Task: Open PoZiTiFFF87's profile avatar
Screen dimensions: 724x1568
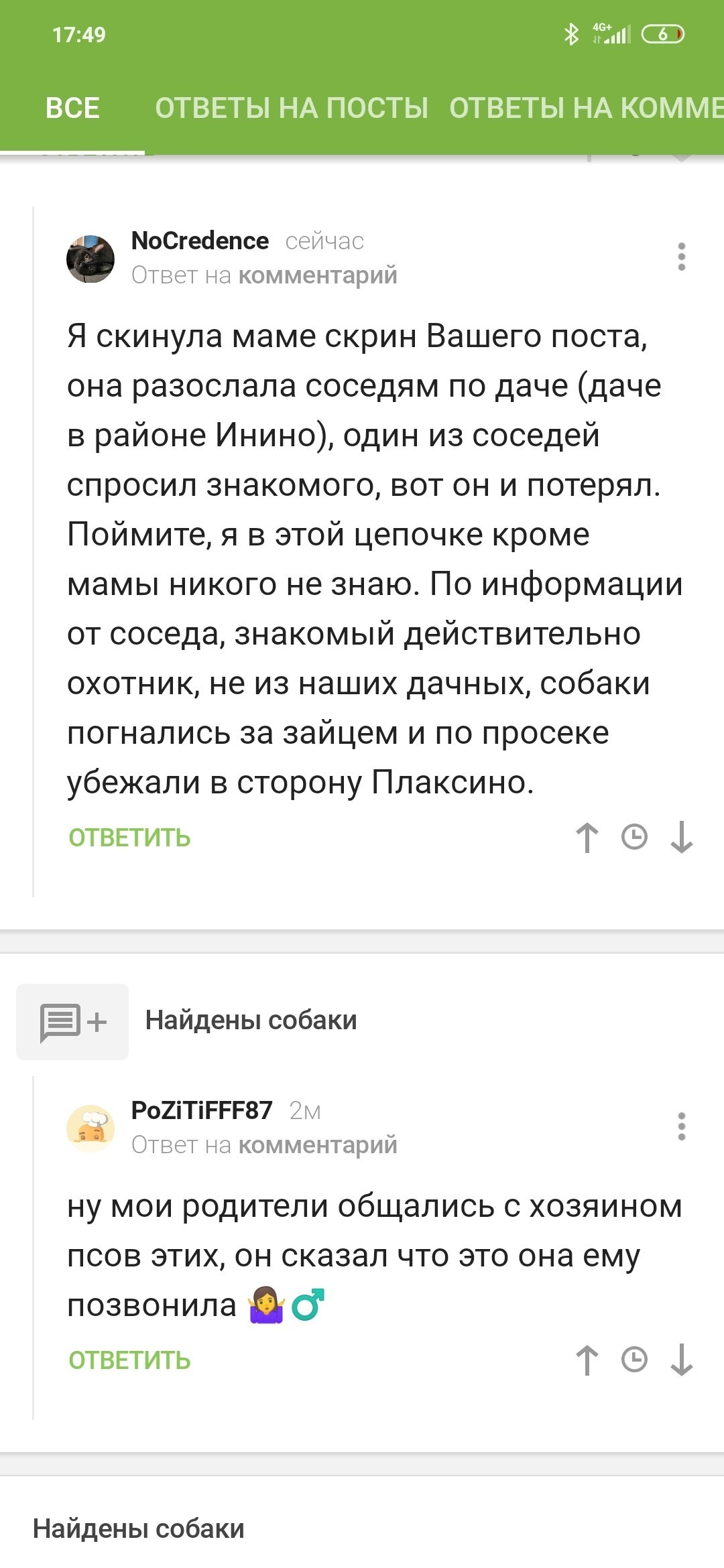Action: tap(90, 1128)
